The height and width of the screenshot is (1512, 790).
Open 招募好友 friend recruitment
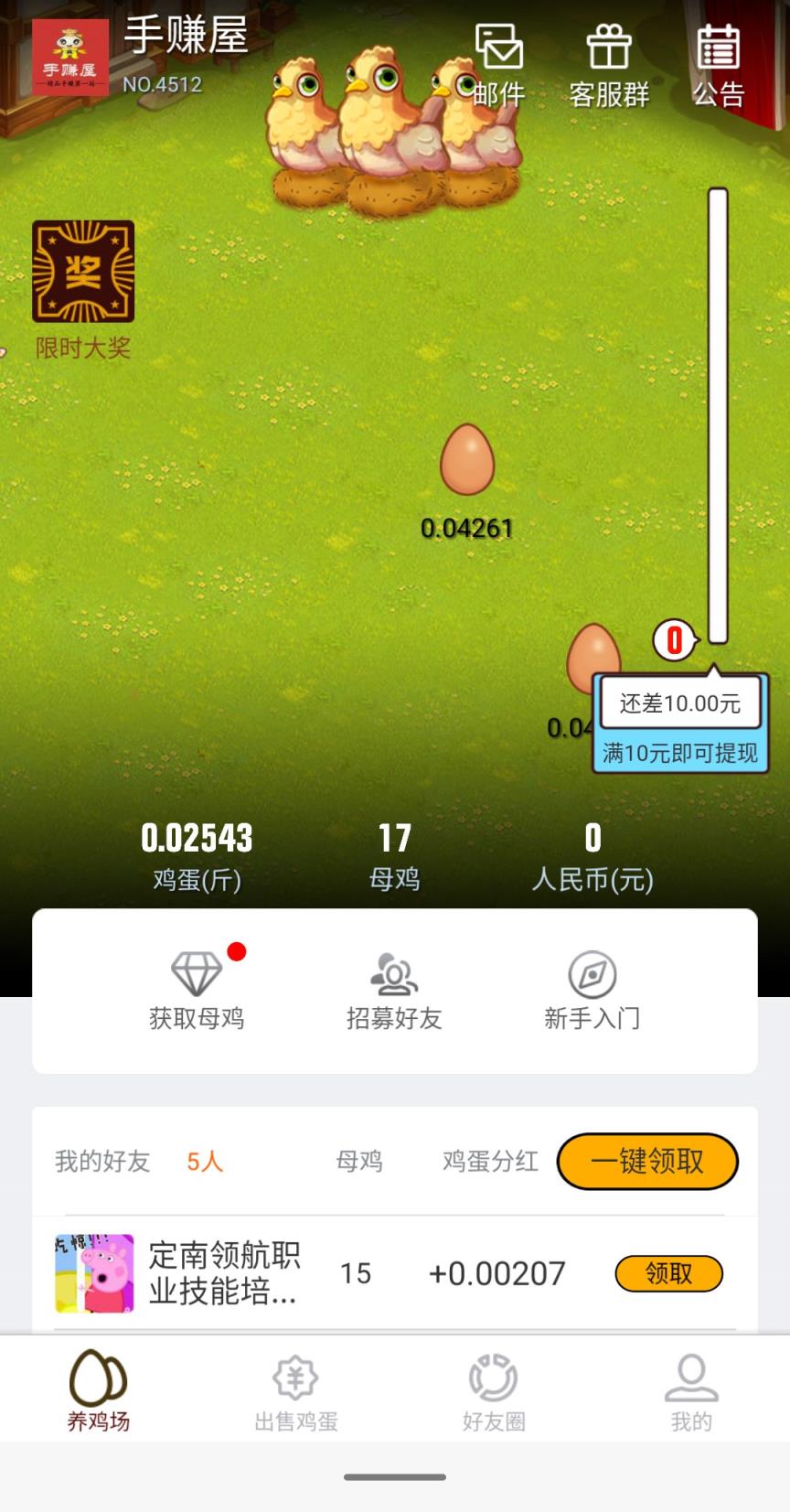[394, 988]
